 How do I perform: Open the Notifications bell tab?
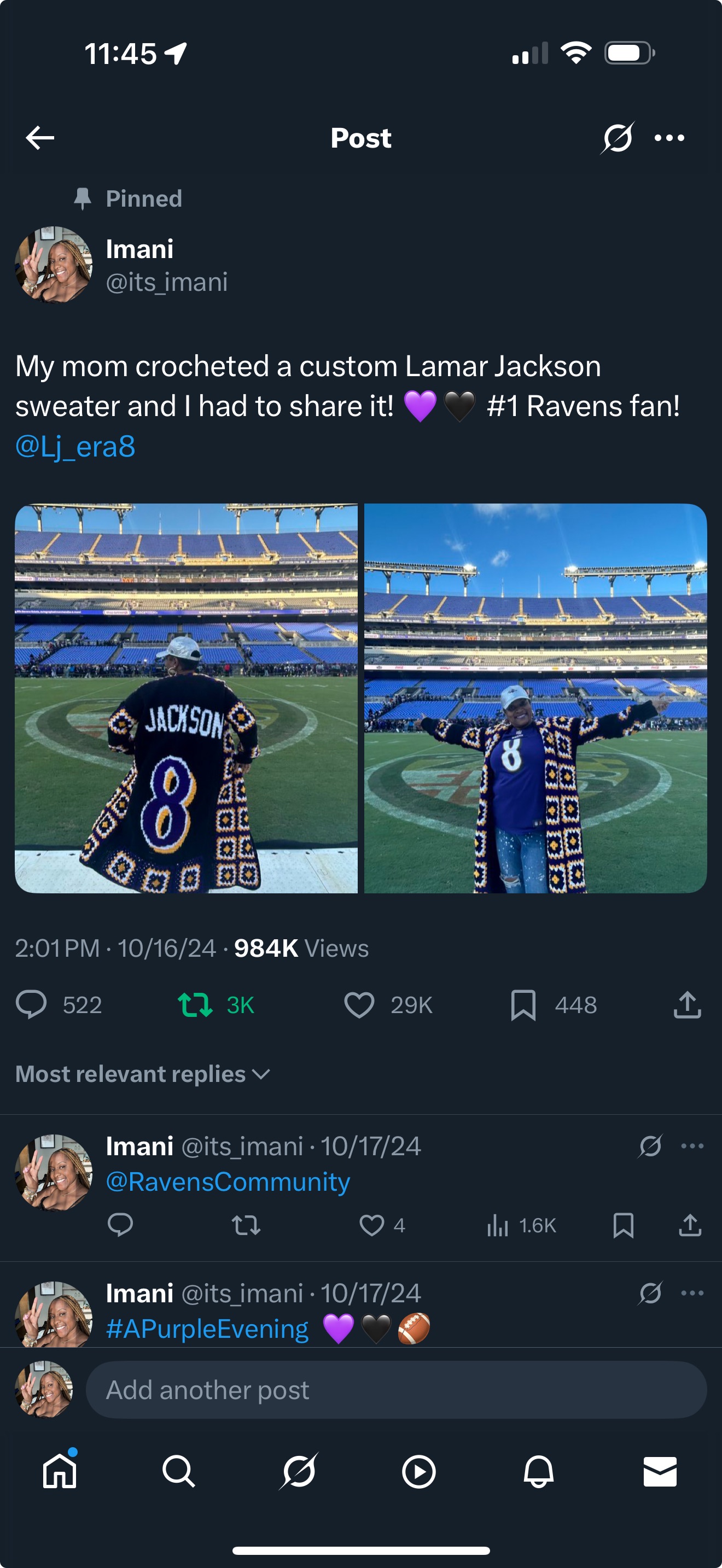tap(539, 1472)
